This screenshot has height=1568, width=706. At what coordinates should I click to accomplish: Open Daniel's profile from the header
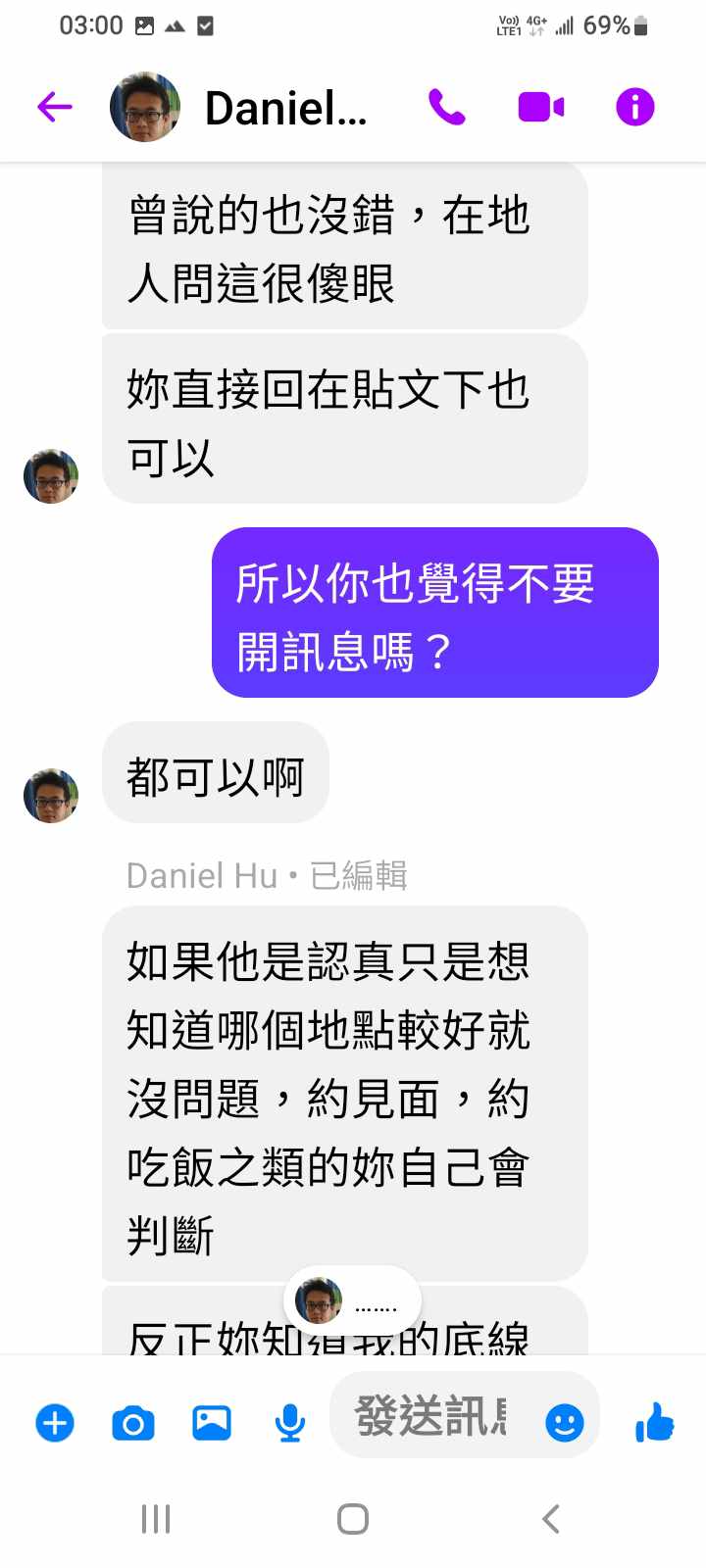(x=284, y=108)
